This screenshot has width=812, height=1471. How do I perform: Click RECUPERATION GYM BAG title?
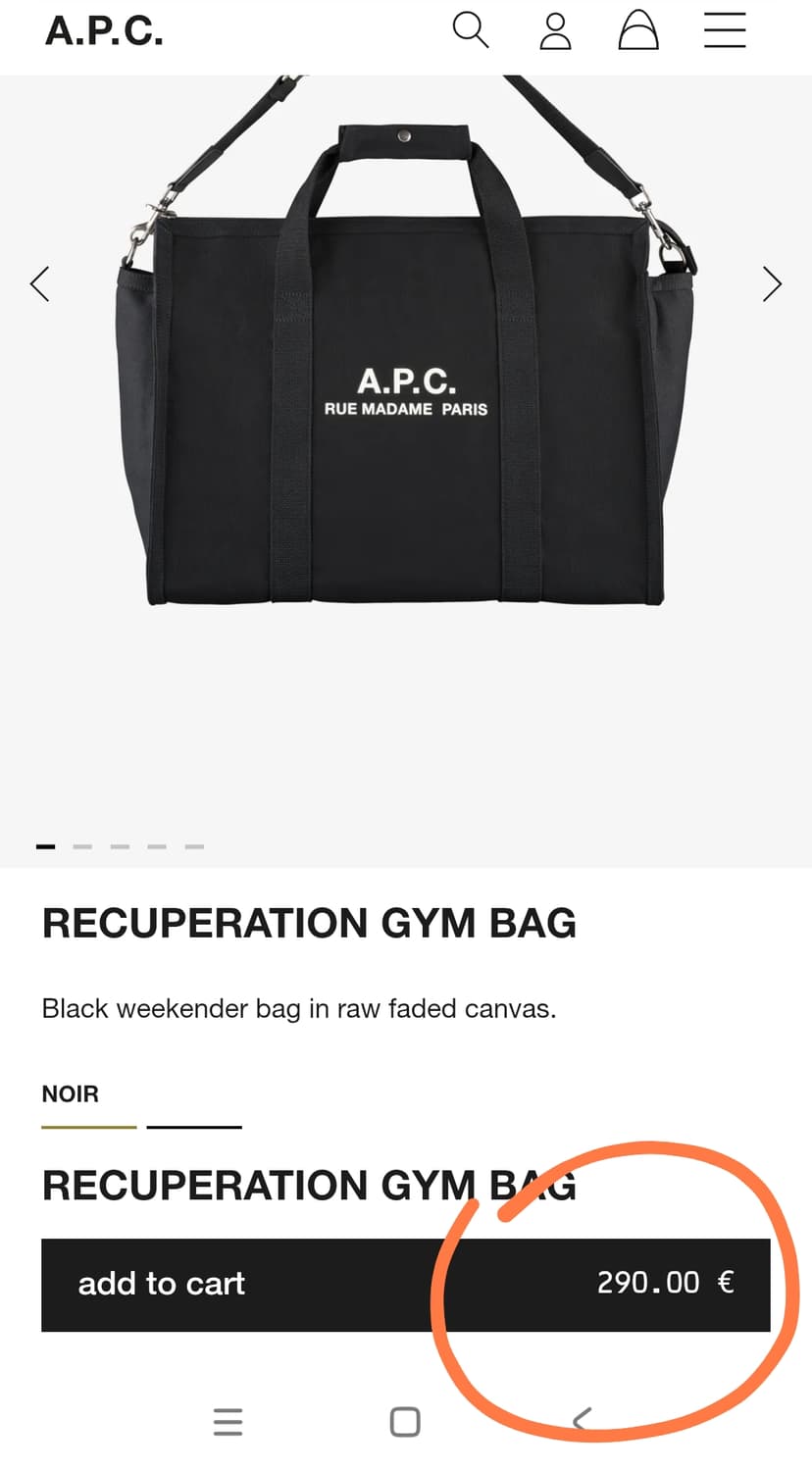tap(309, 922)
